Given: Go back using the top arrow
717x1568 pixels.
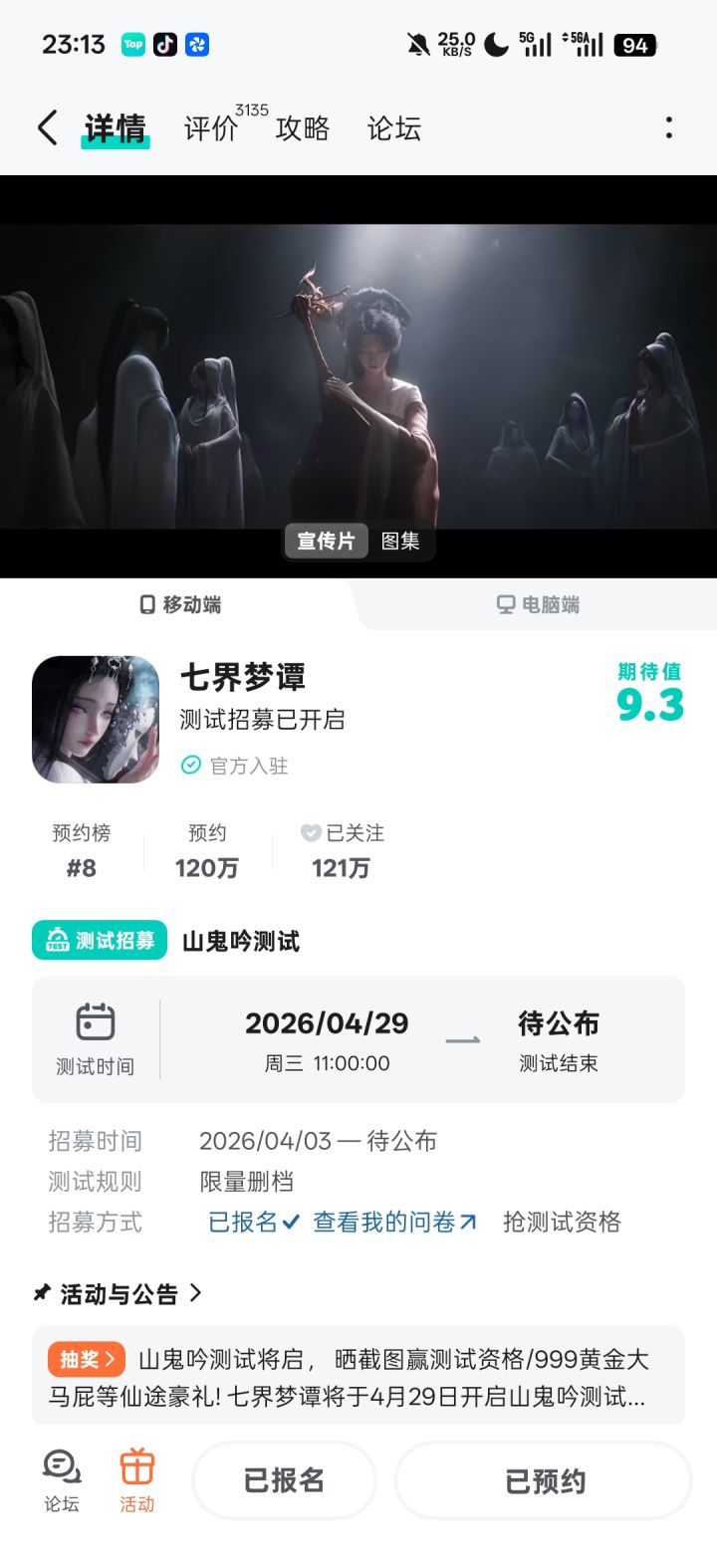Looking at the screenshot, I should point(47,127).
